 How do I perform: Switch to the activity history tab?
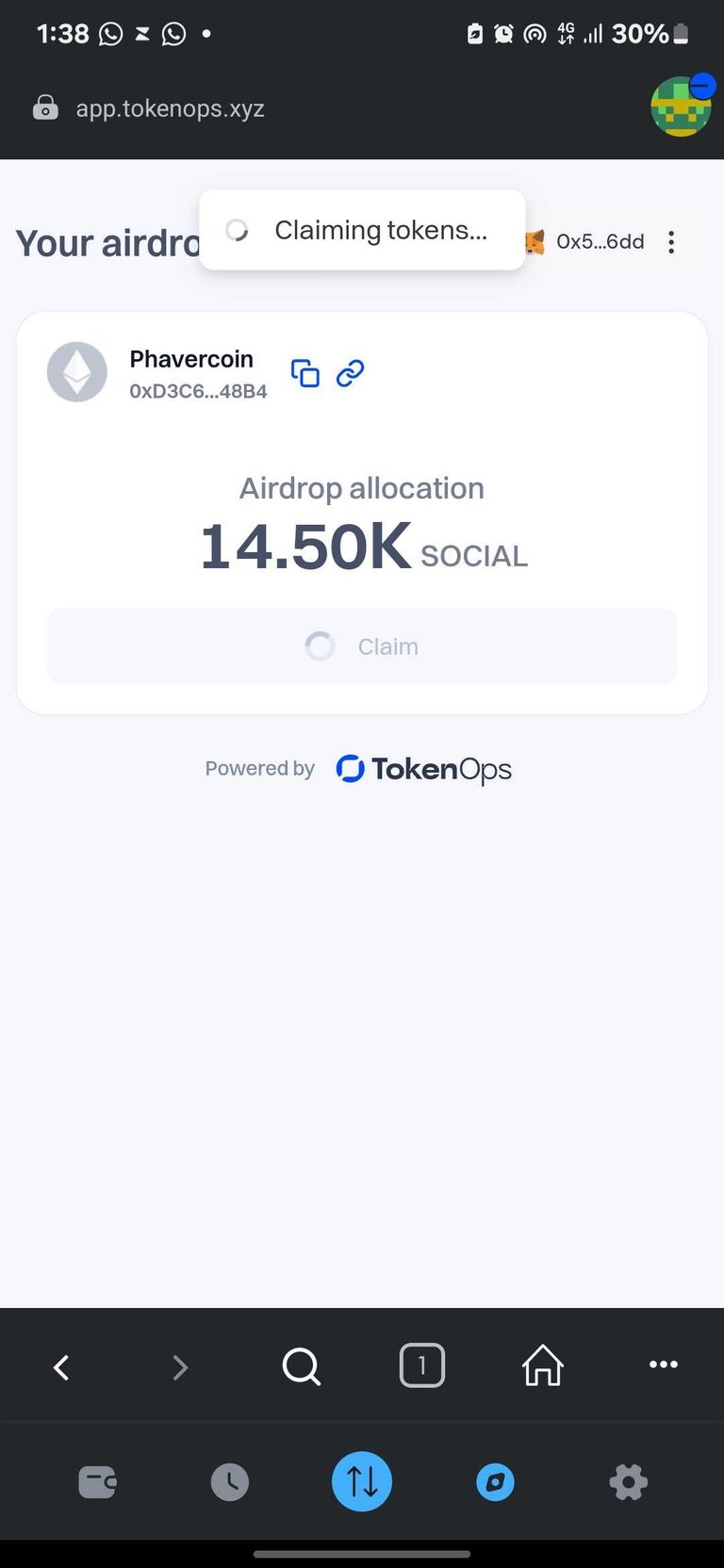tap(230, 1482)
